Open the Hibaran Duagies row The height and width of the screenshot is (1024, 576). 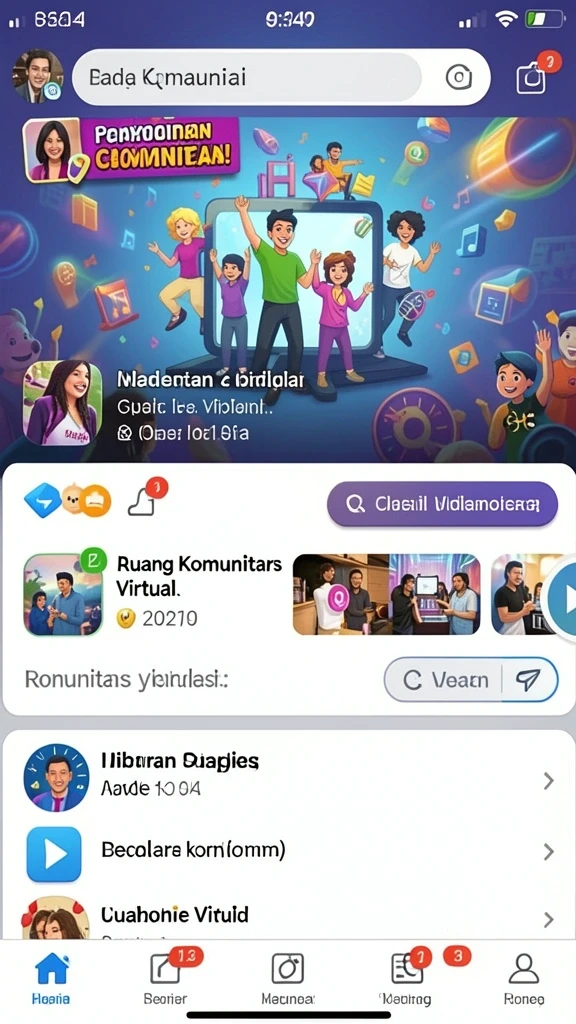(x=288, y=778)
